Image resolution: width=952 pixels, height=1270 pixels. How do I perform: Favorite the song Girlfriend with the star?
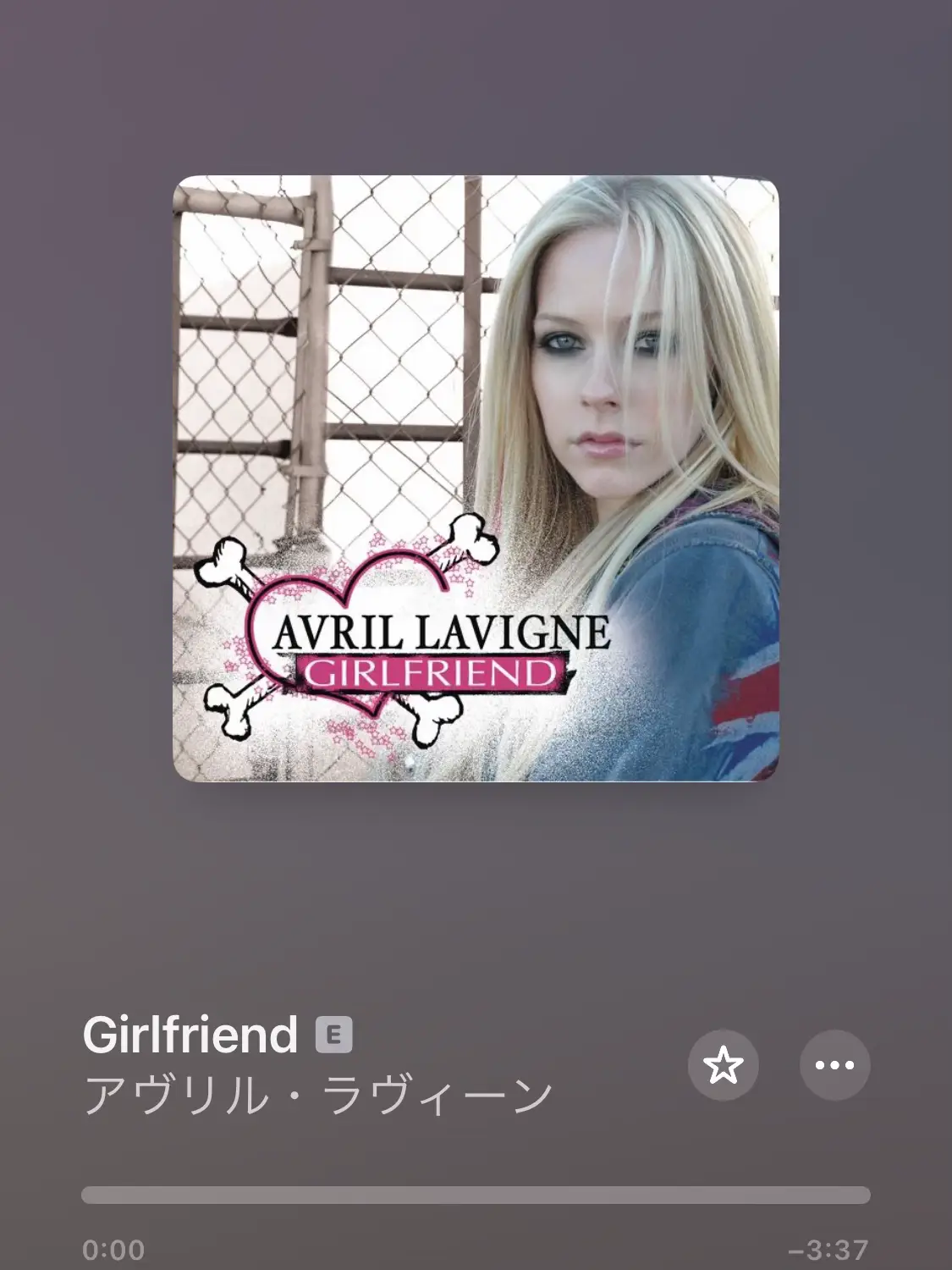(x=723, y=1065)
